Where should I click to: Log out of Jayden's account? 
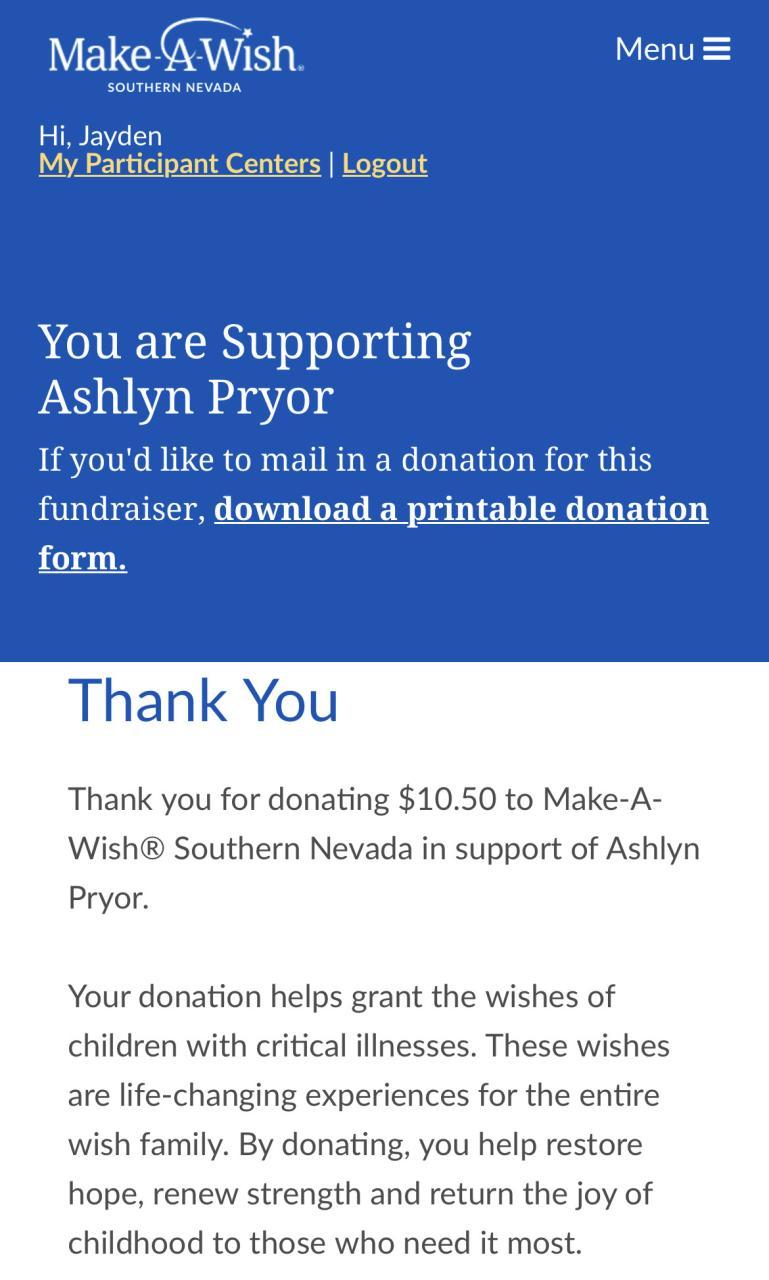coord(385,163)
